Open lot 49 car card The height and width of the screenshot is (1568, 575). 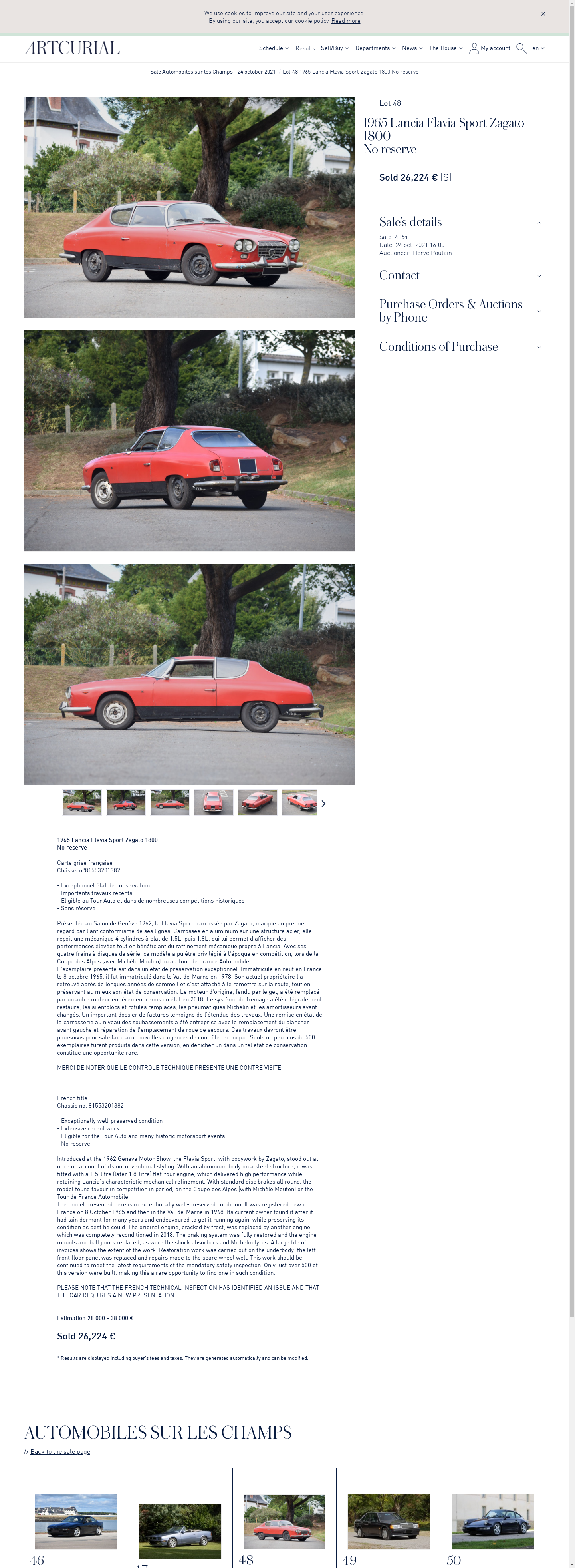[x=388, y=1521]
